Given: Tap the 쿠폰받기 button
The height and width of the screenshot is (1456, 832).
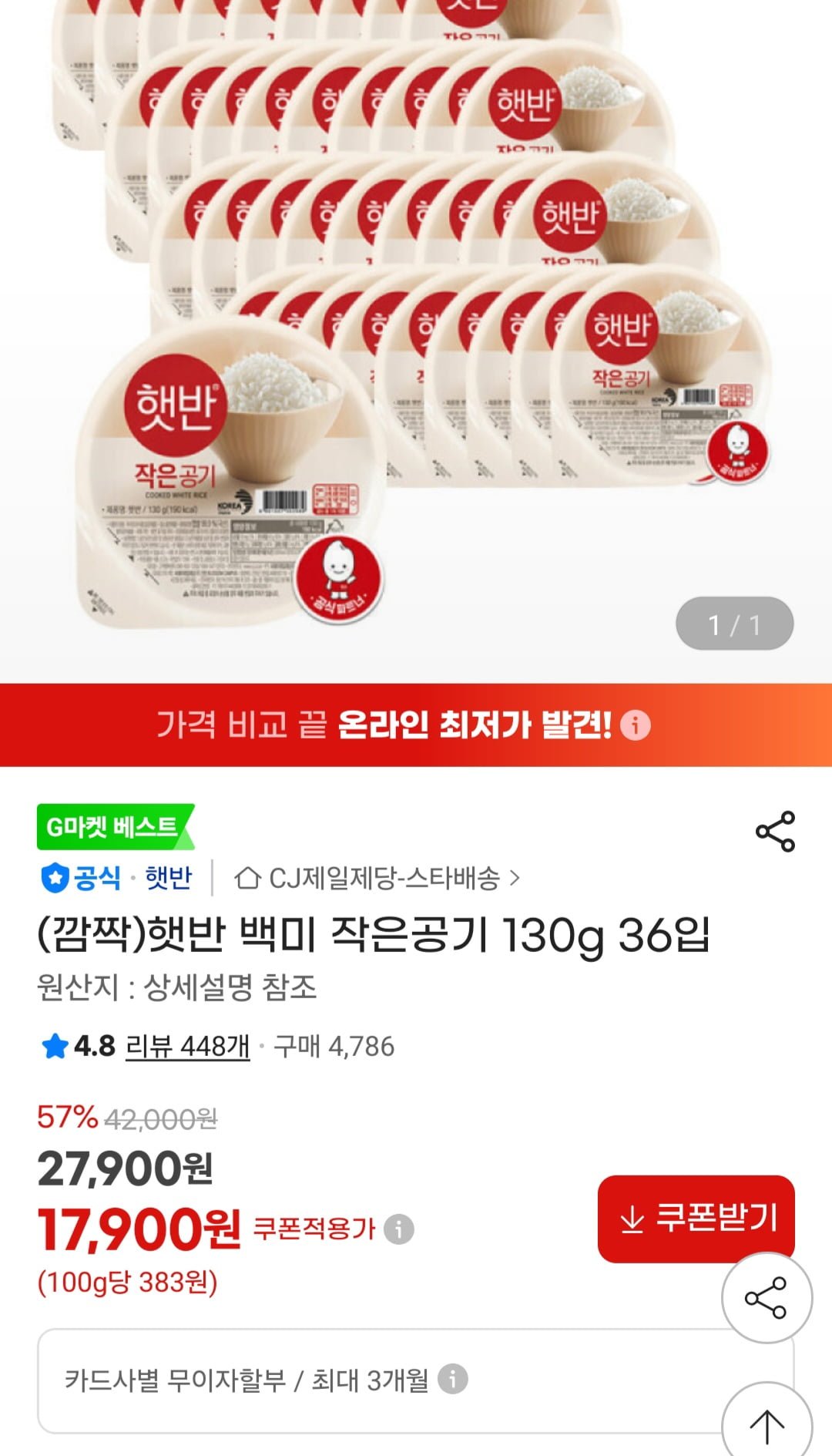Looking at the screenshot, I should click(x=696, y=1218).
